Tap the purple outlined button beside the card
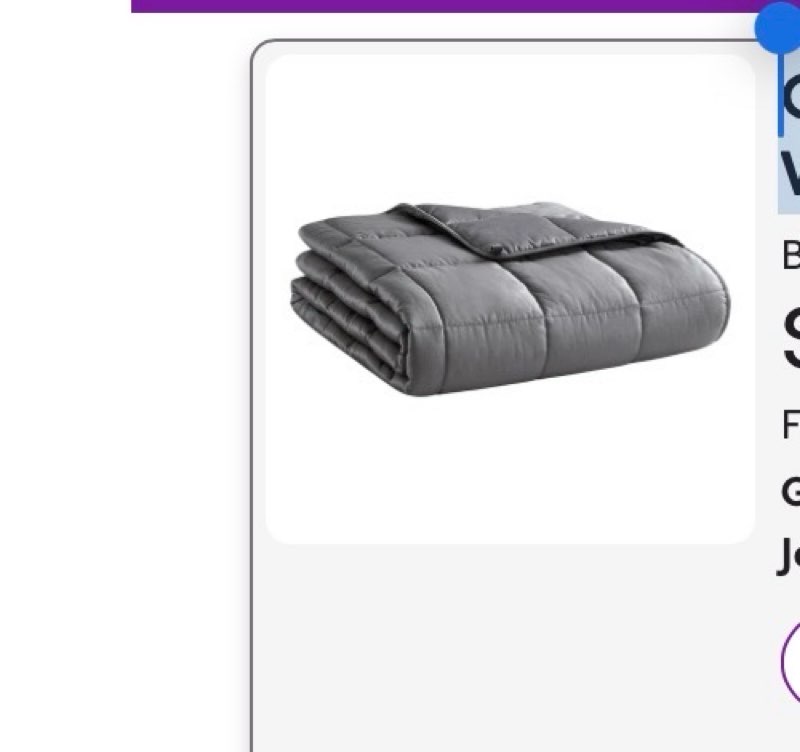The height and width of the screenshot is (752, 800). point(791,661)
